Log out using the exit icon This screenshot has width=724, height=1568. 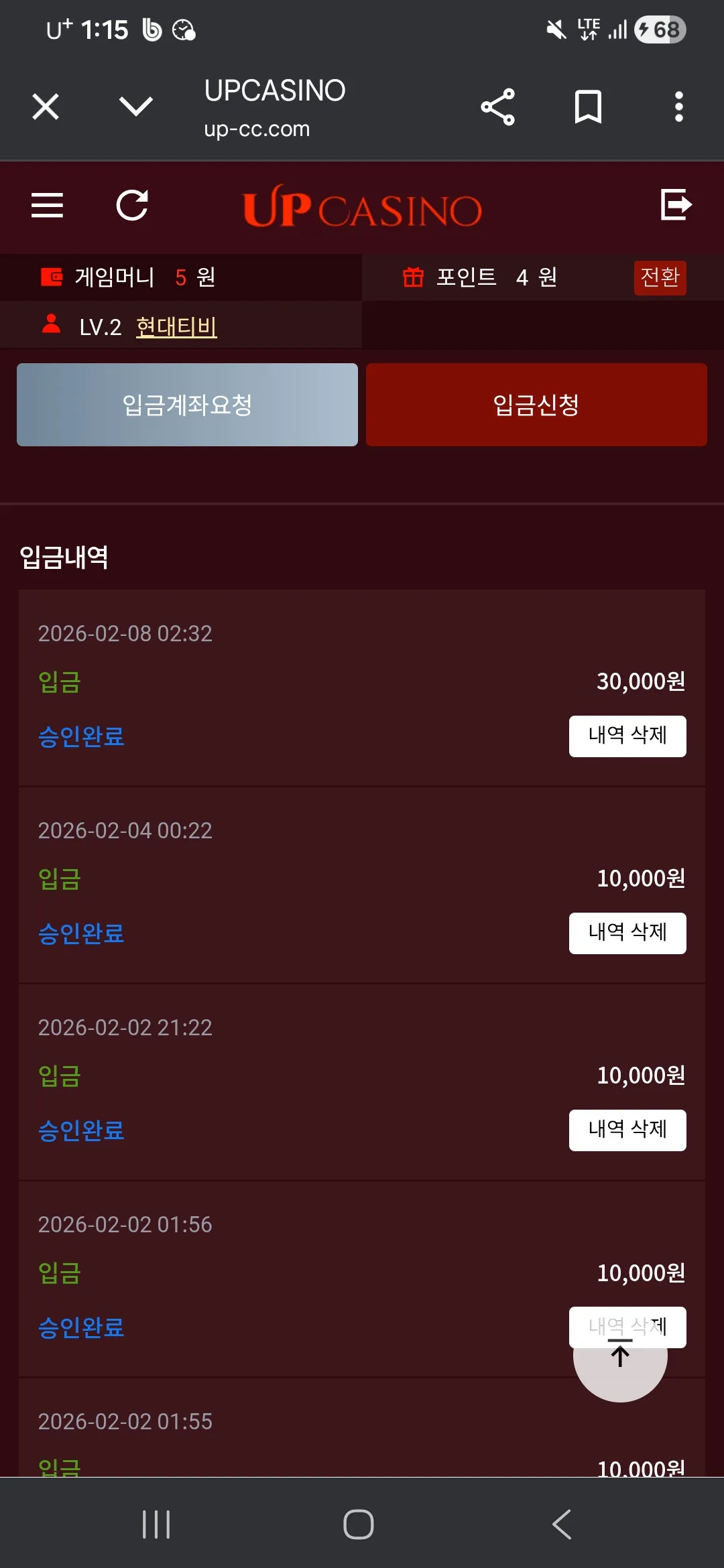pyautogui.click(x=676, y=204)
